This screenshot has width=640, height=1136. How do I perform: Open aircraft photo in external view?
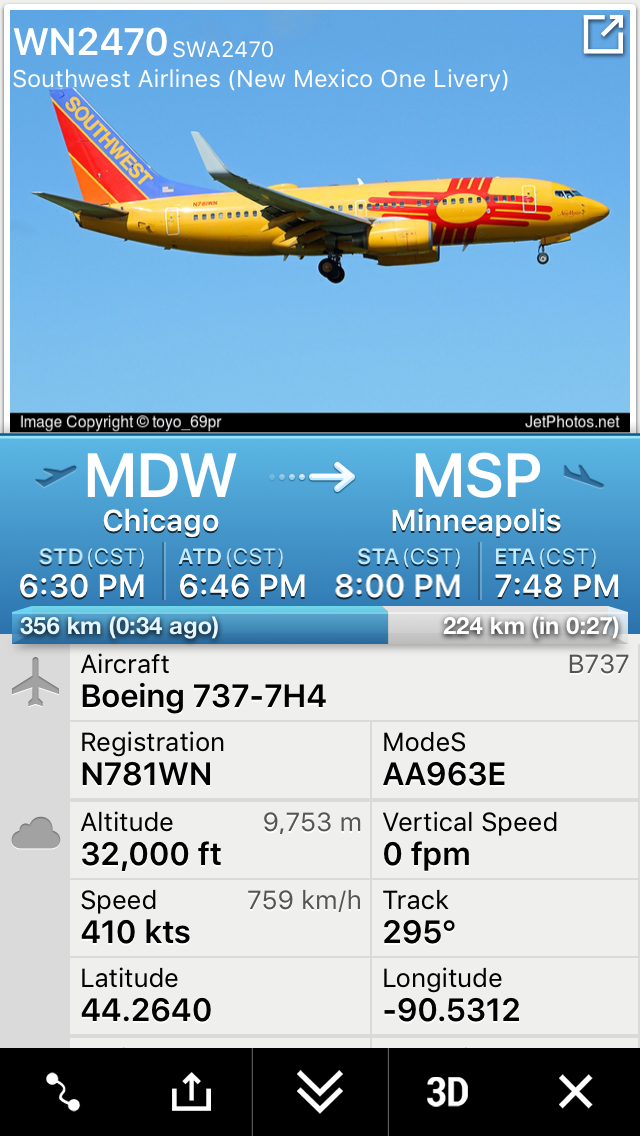click(x=603, y=35)
